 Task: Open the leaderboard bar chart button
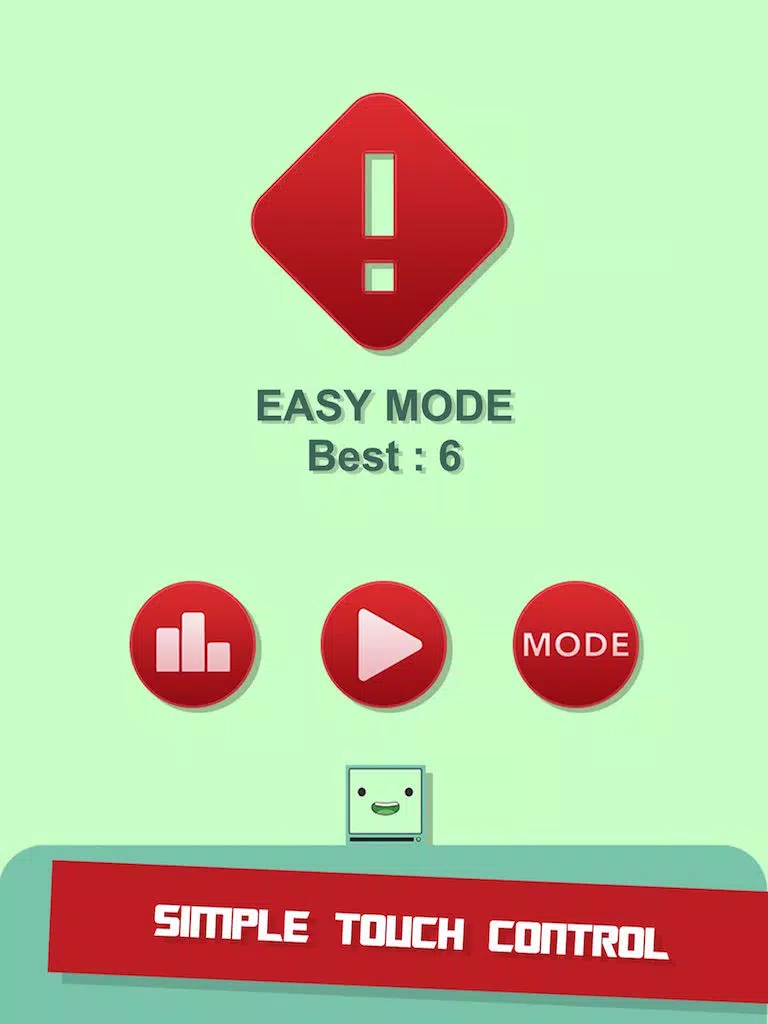pos(193,644)
